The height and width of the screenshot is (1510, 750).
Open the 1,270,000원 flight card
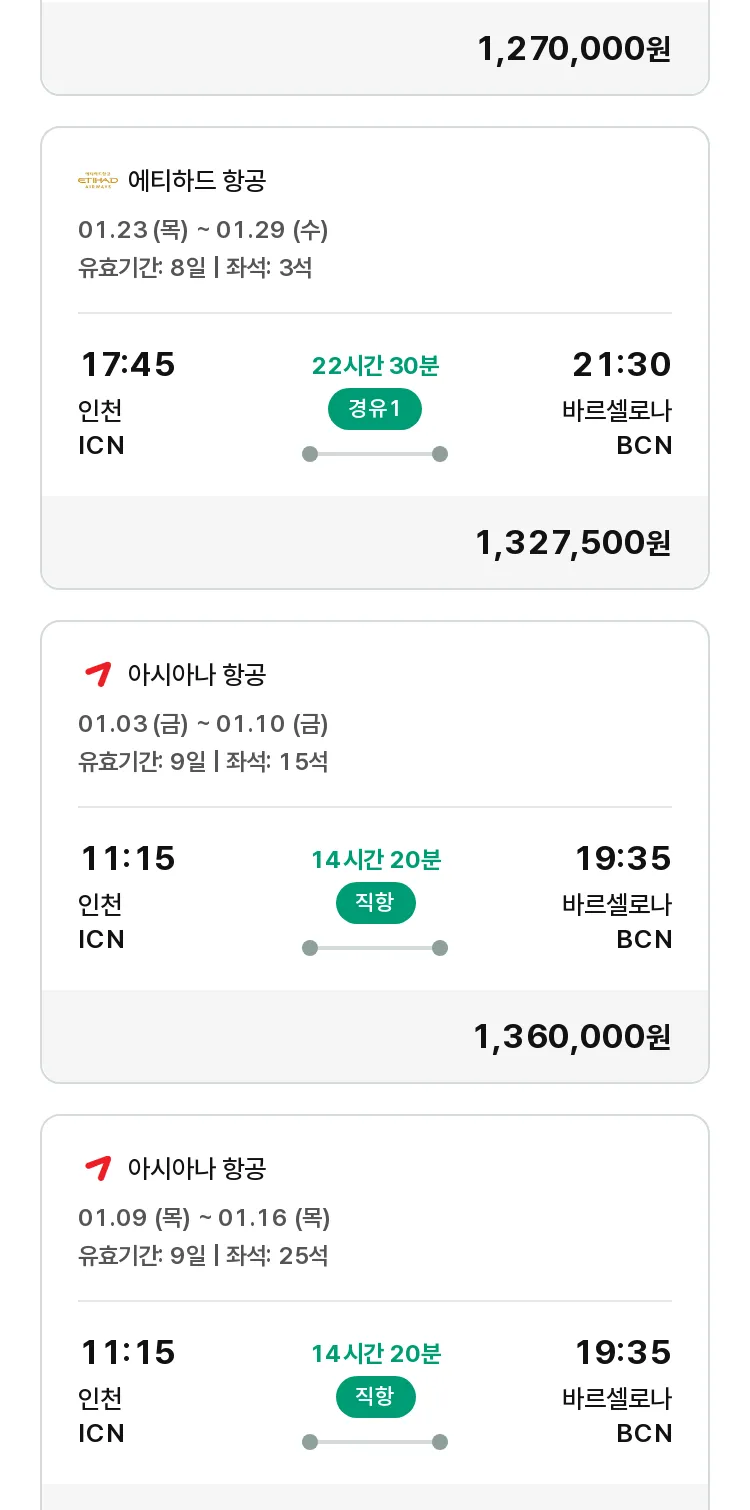click(375, 47)
